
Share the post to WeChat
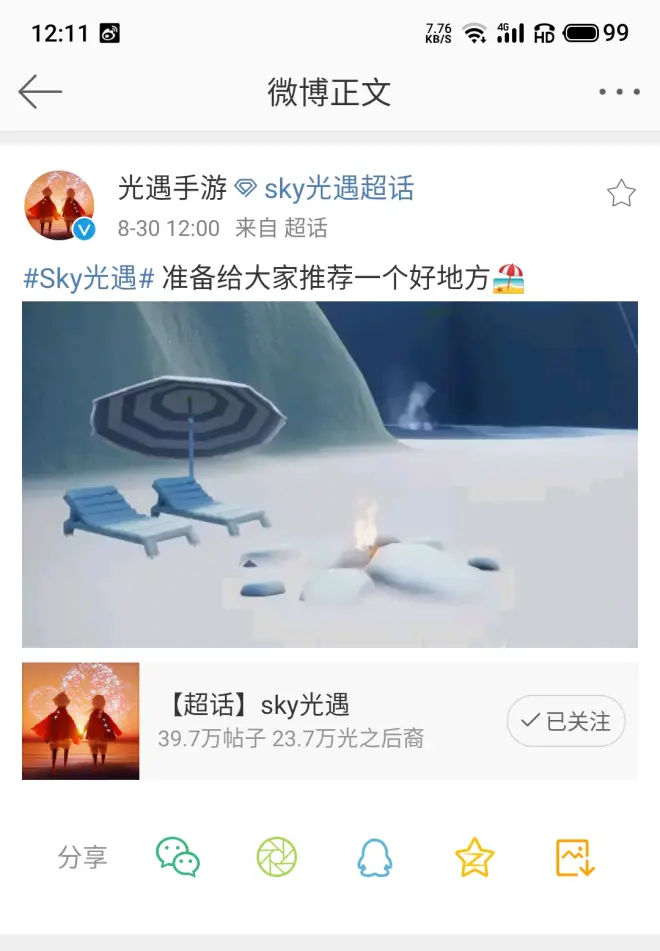[178, 857]
